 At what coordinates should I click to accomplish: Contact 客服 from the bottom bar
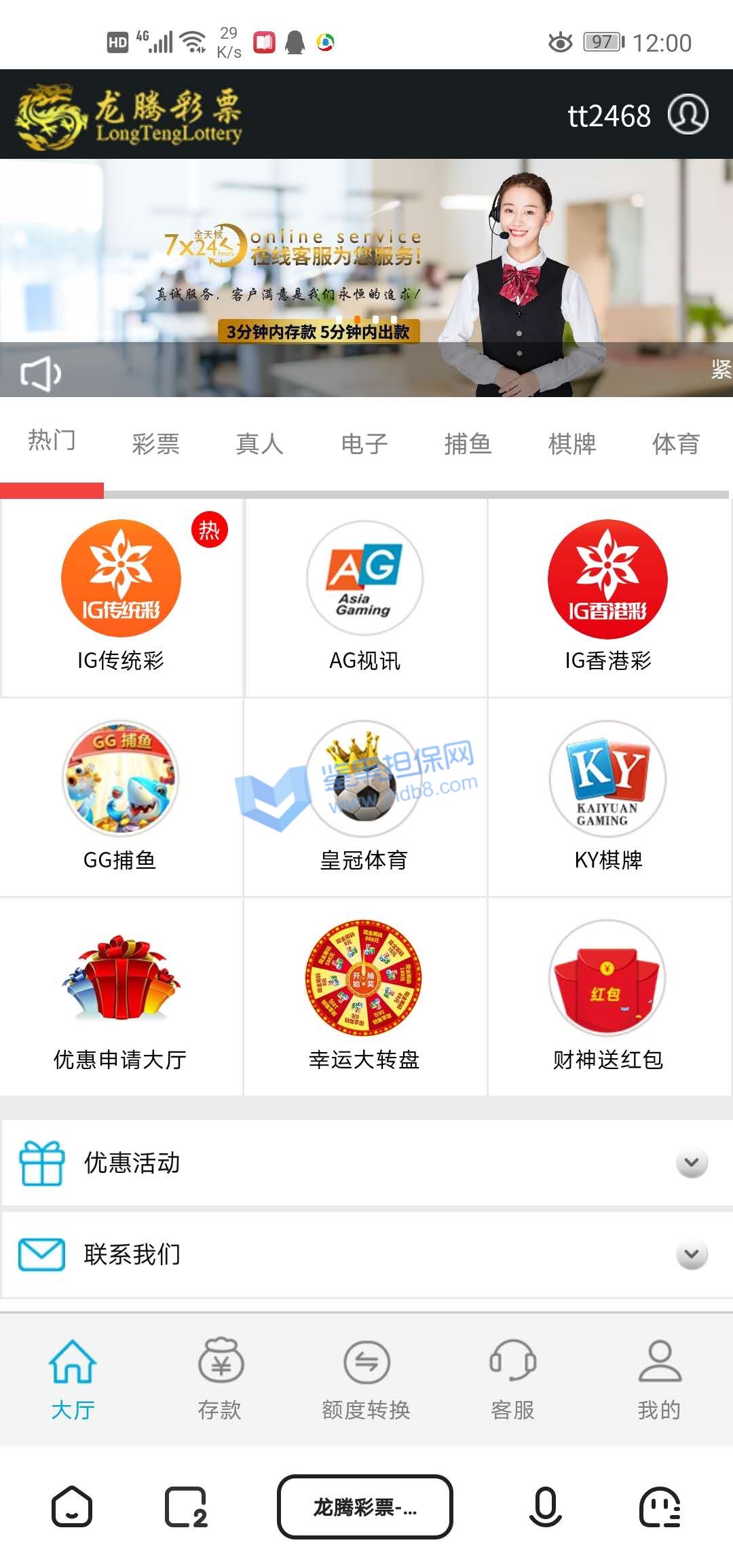513,1379
